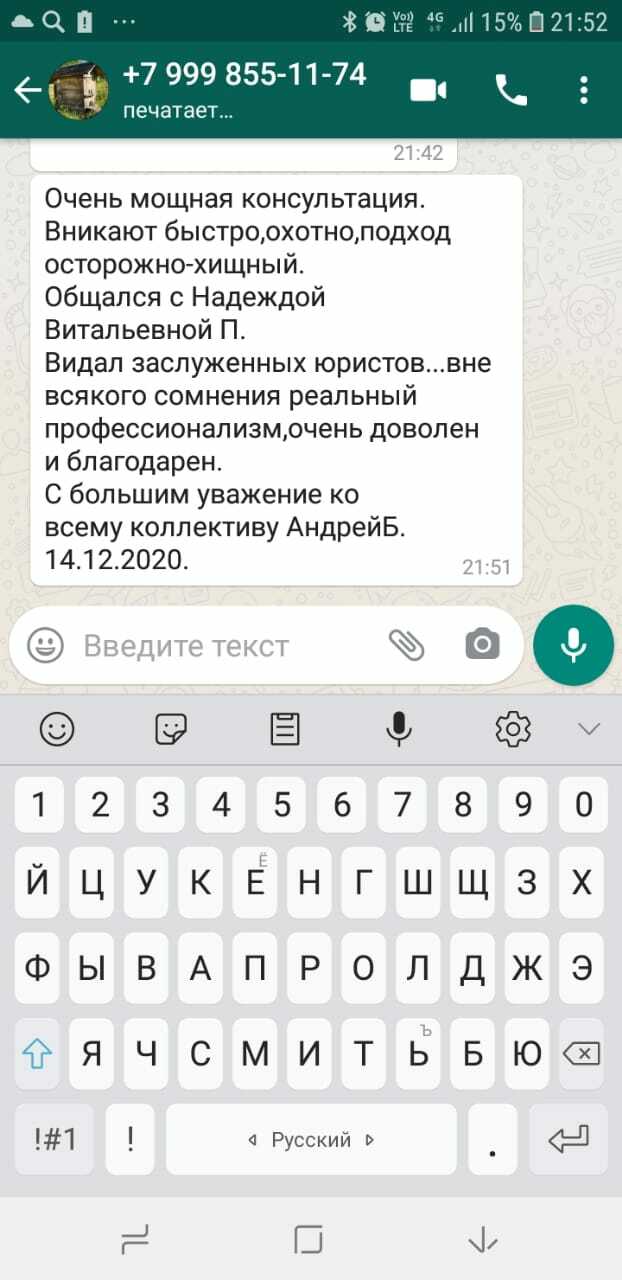Viewport: 622px width, 1280px height.
Task: Start keyboard voice input
Action: (x=399, y=729)
